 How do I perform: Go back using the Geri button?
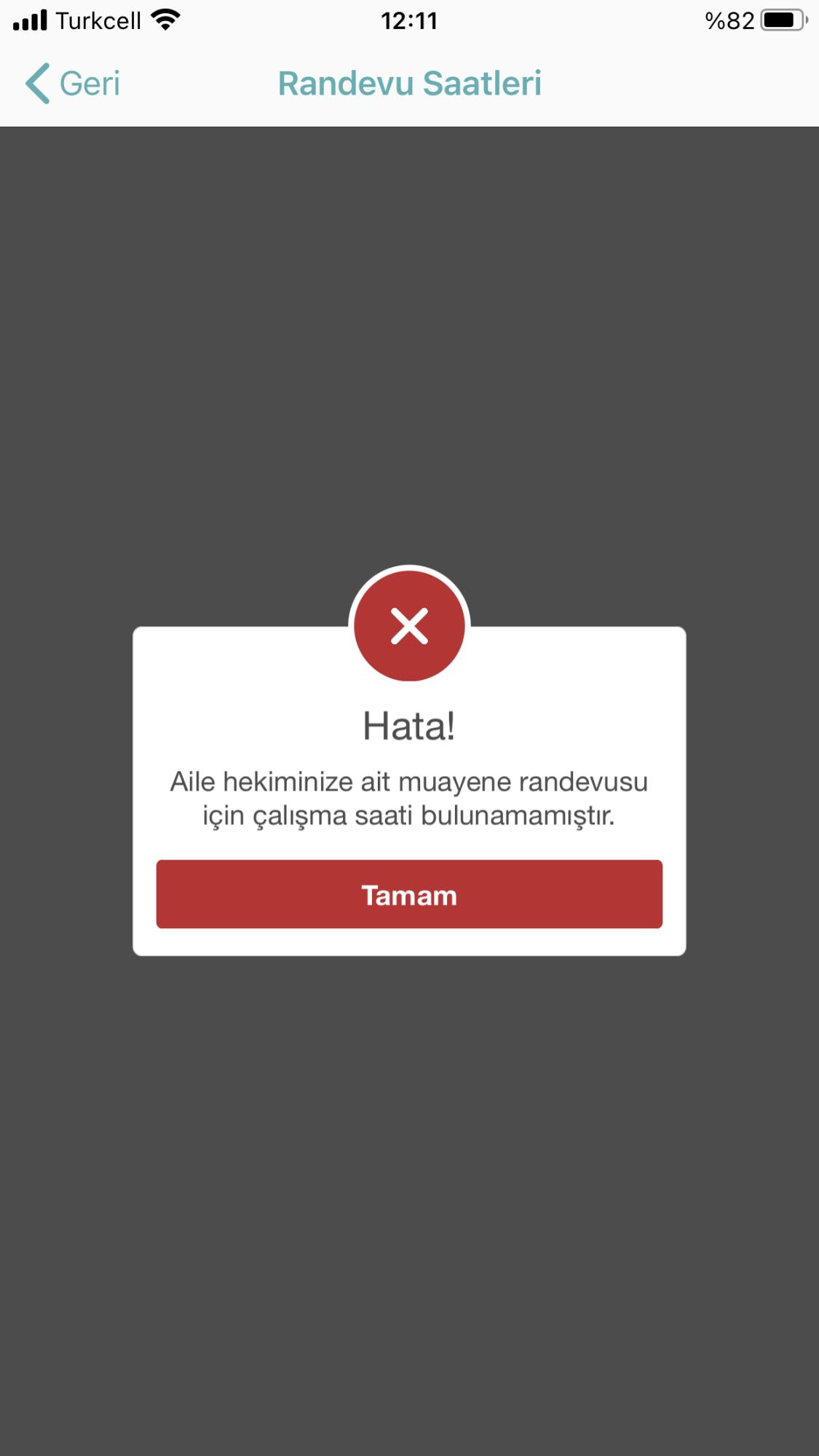pyautogui.click(x=73, y=83)
